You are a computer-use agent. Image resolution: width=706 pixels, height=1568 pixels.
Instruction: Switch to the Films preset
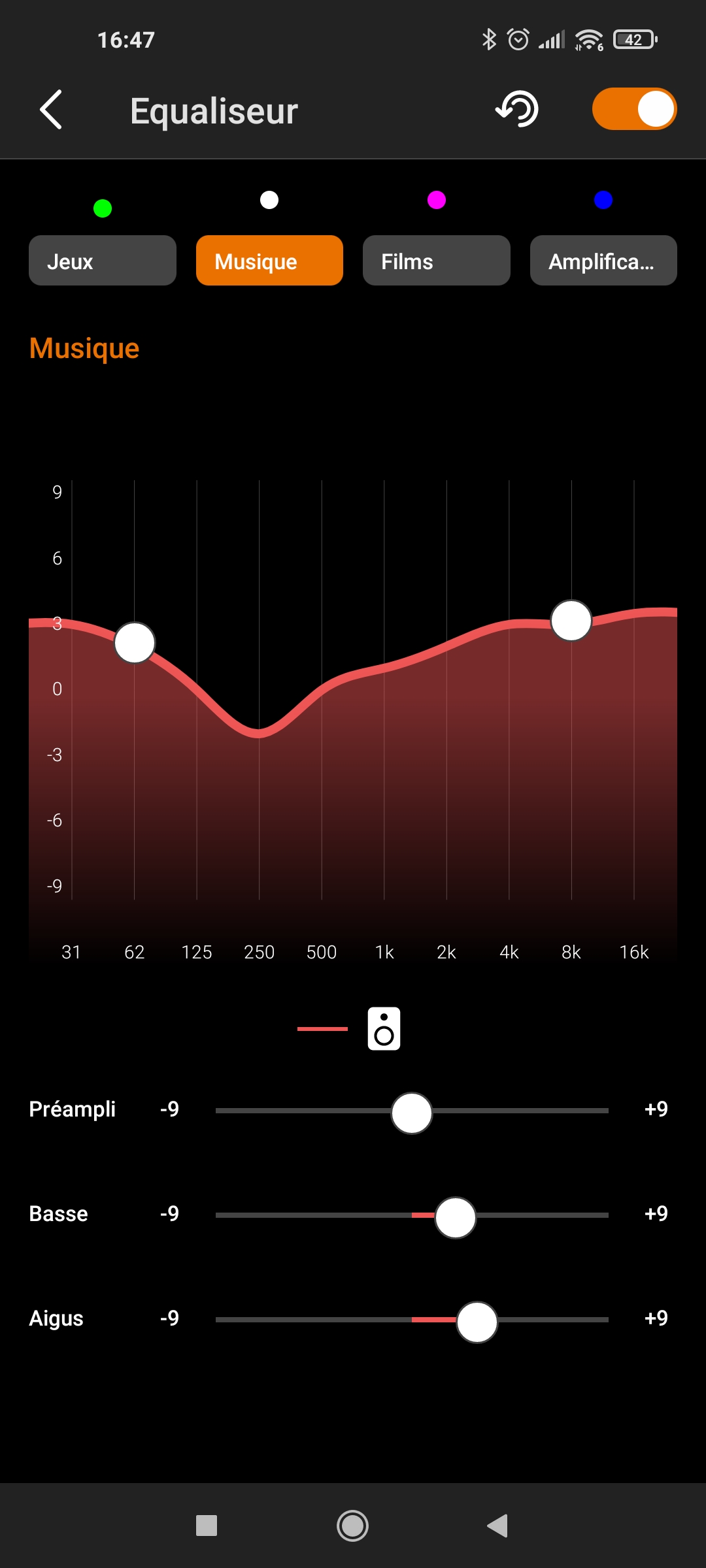(x=436, y=261)
